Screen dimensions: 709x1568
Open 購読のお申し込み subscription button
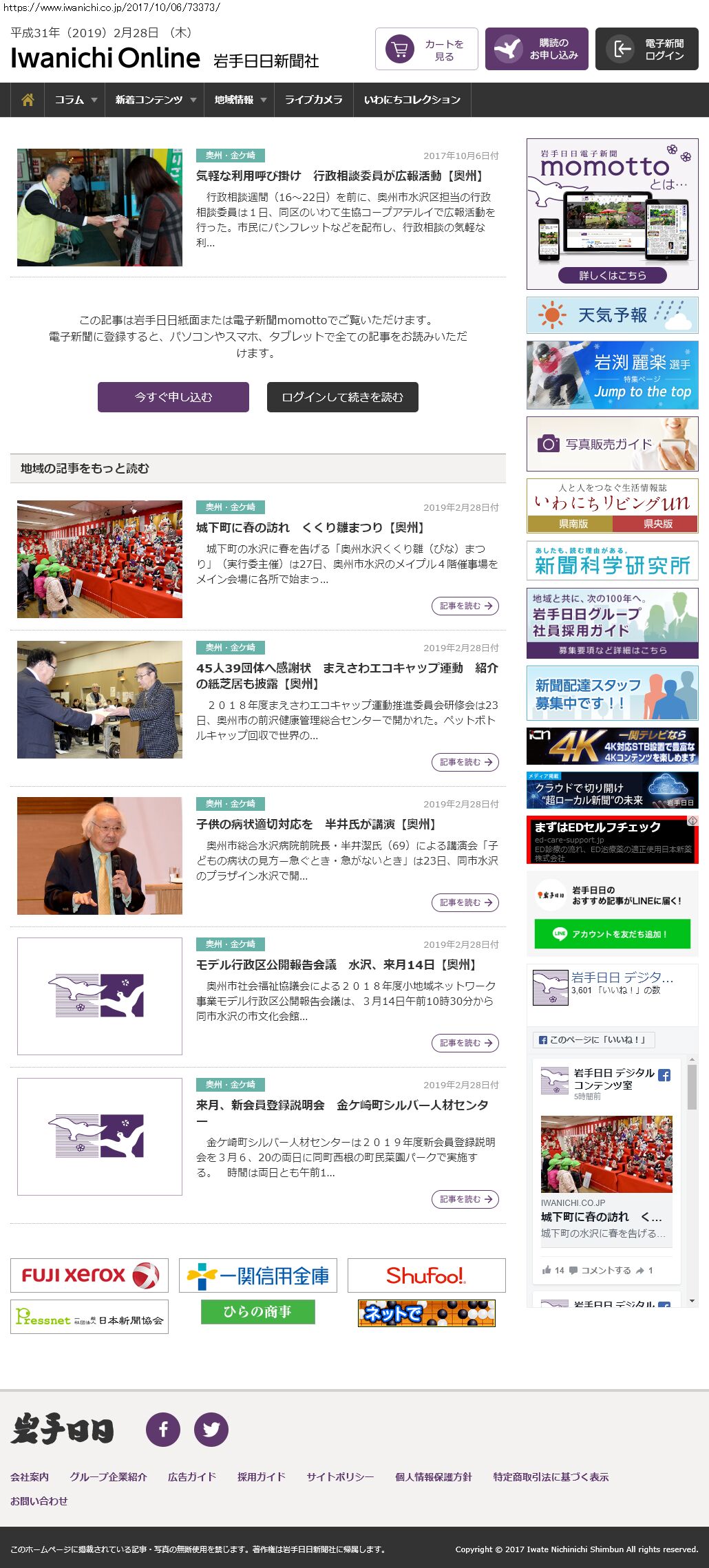tap(537, 49)
